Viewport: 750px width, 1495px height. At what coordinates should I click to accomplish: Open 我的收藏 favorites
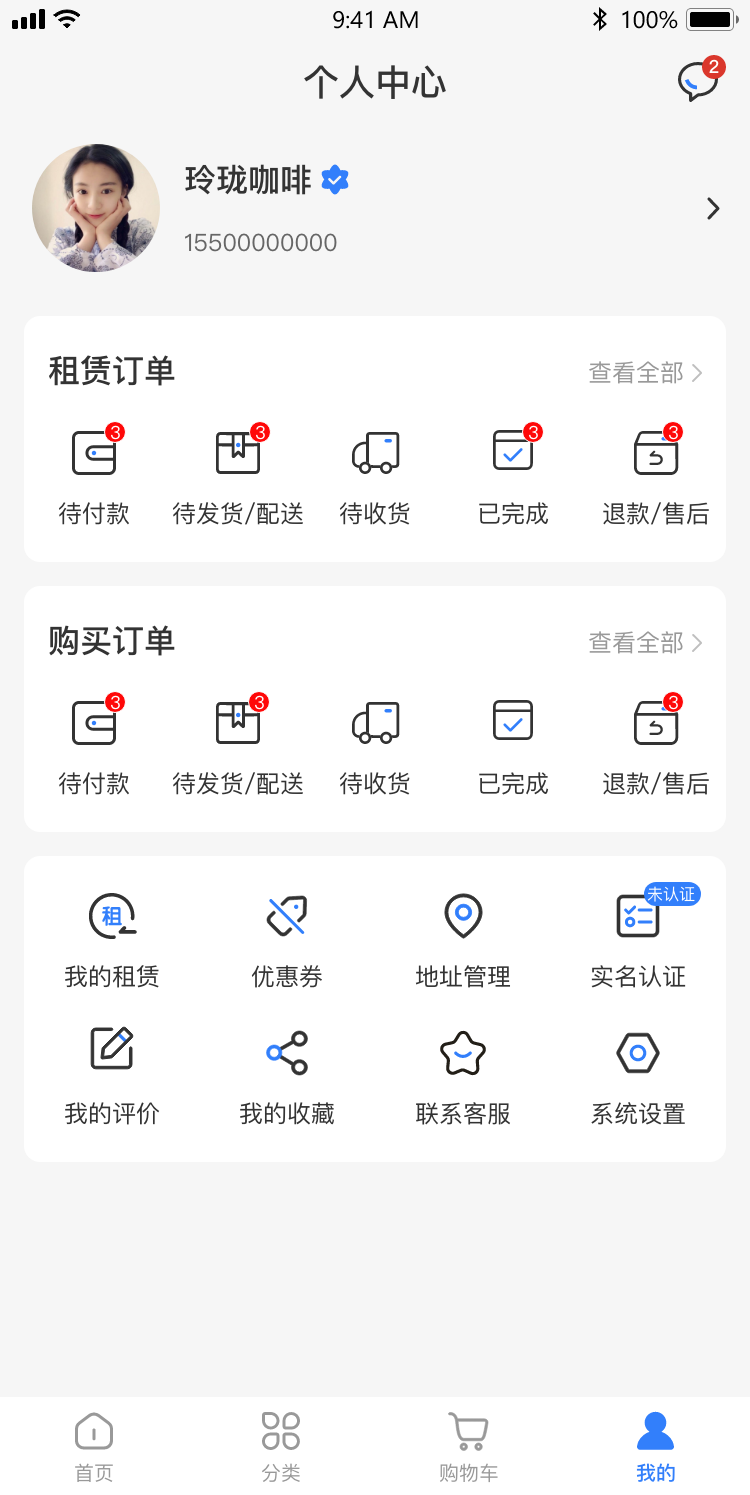click(287, 1075)
